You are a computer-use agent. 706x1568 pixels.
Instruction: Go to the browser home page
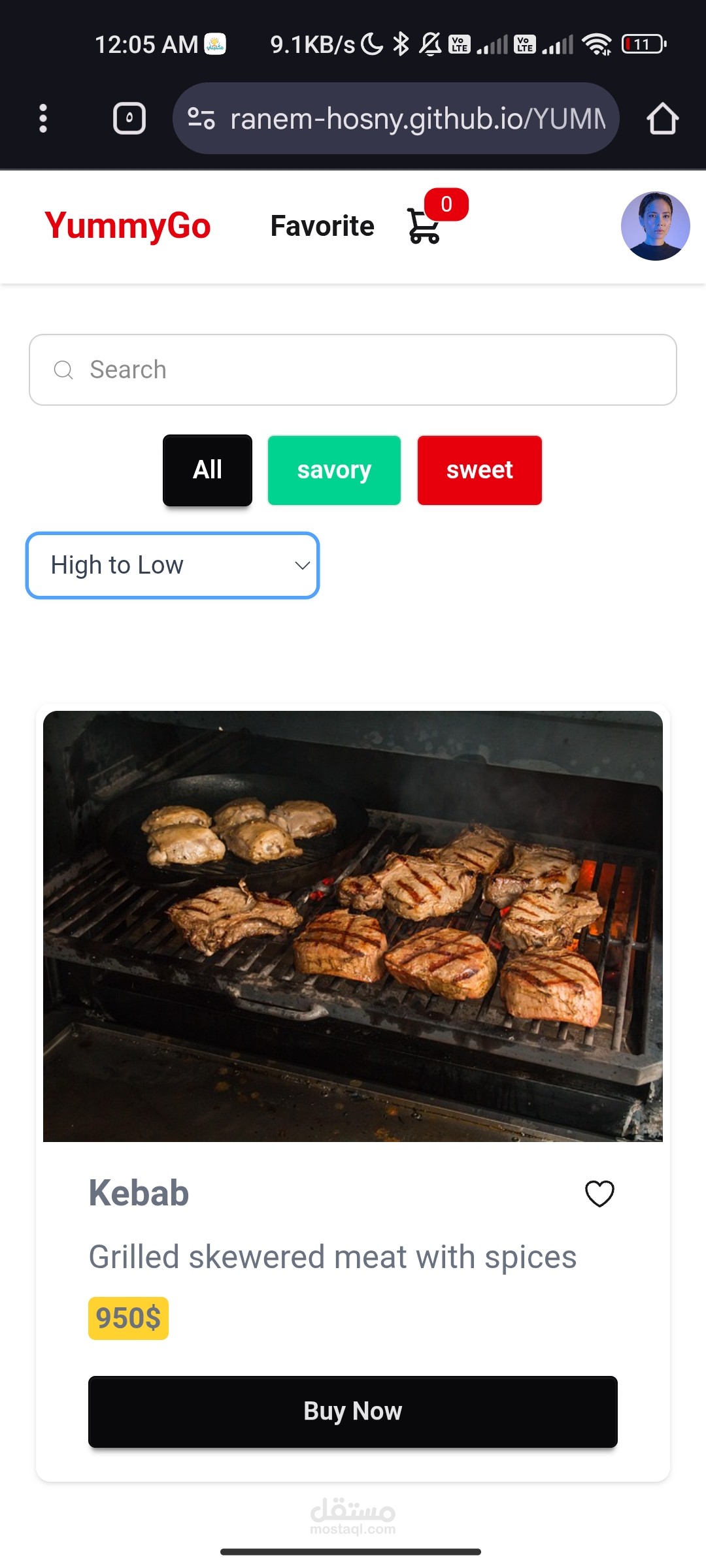662,118
